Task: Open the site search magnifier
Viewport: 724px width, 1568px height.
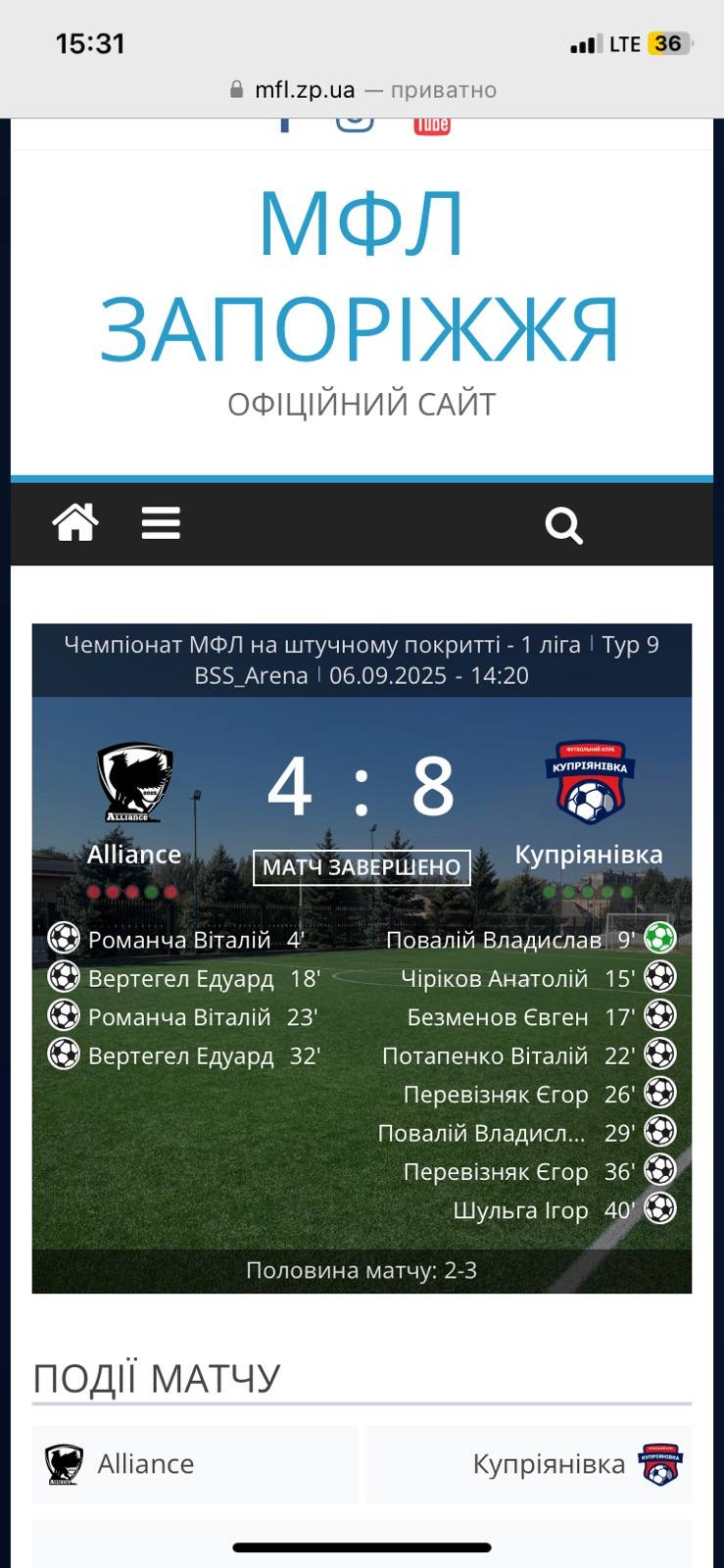Action: pyautogui.click(x=563, y=525)
